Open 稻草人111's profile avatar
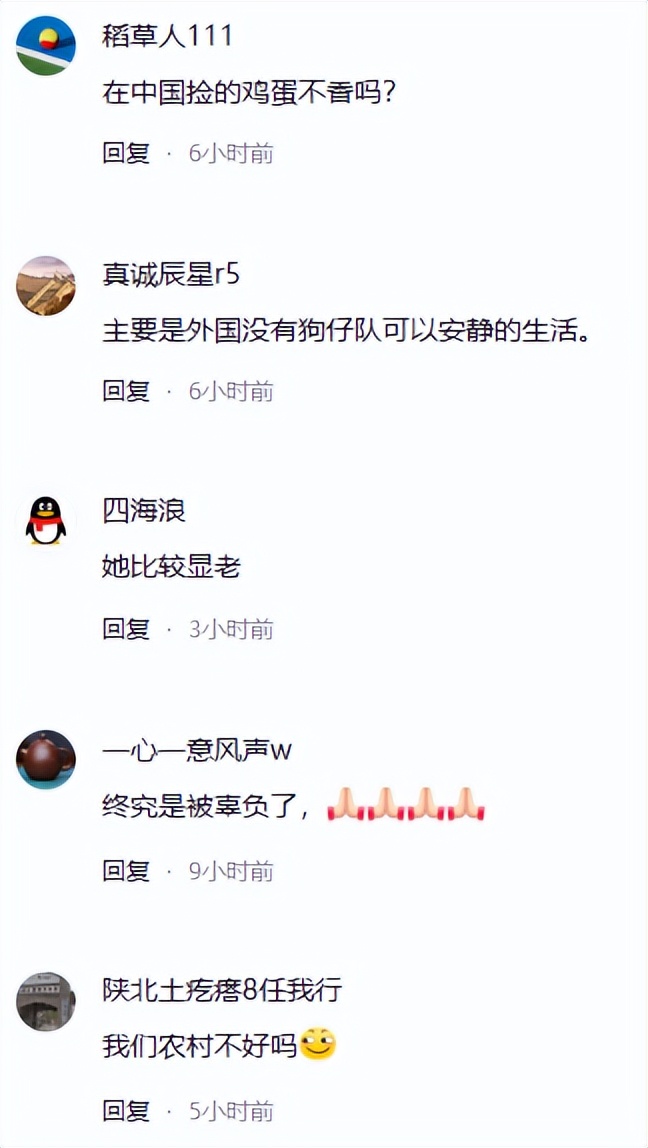The image size is (648, 1148). (x=46, y=45)
